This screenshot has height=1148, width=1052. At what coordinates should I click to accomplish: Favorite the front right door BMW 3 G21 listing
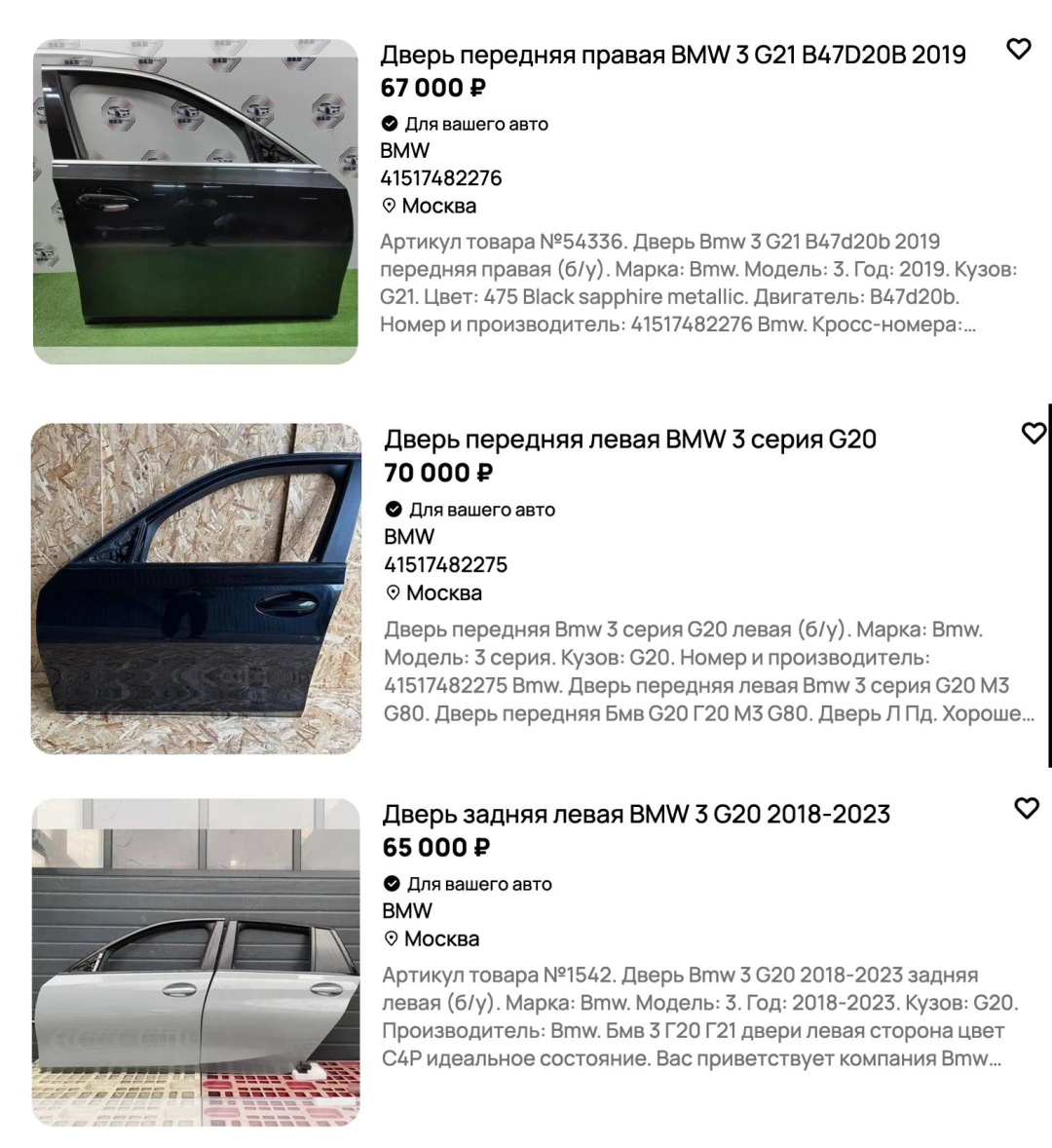tap(1018, 49)
